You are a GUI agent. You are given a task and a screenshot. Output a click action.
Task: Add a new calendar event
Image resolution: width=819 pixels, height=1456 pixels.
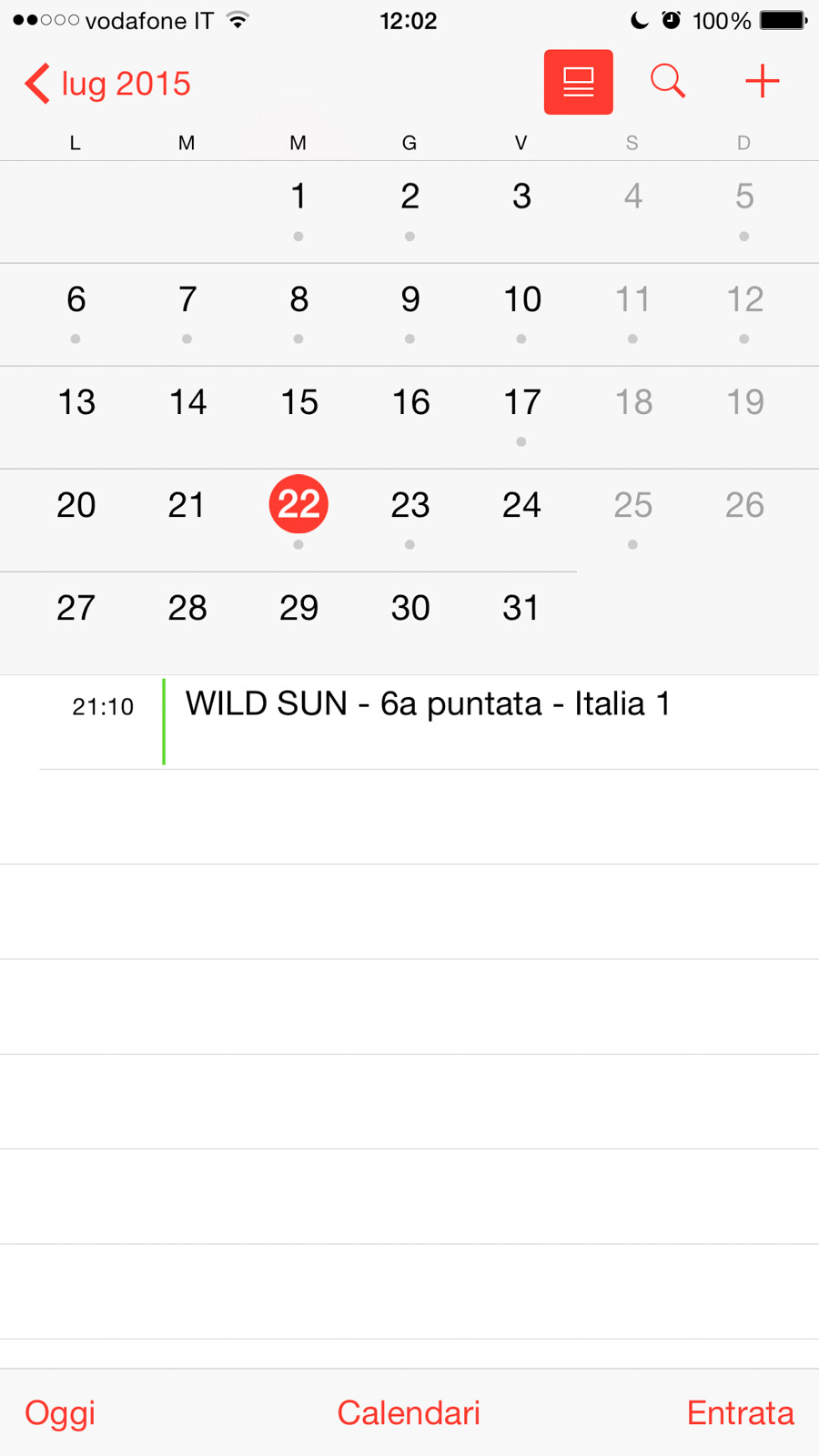click(762, 82)
